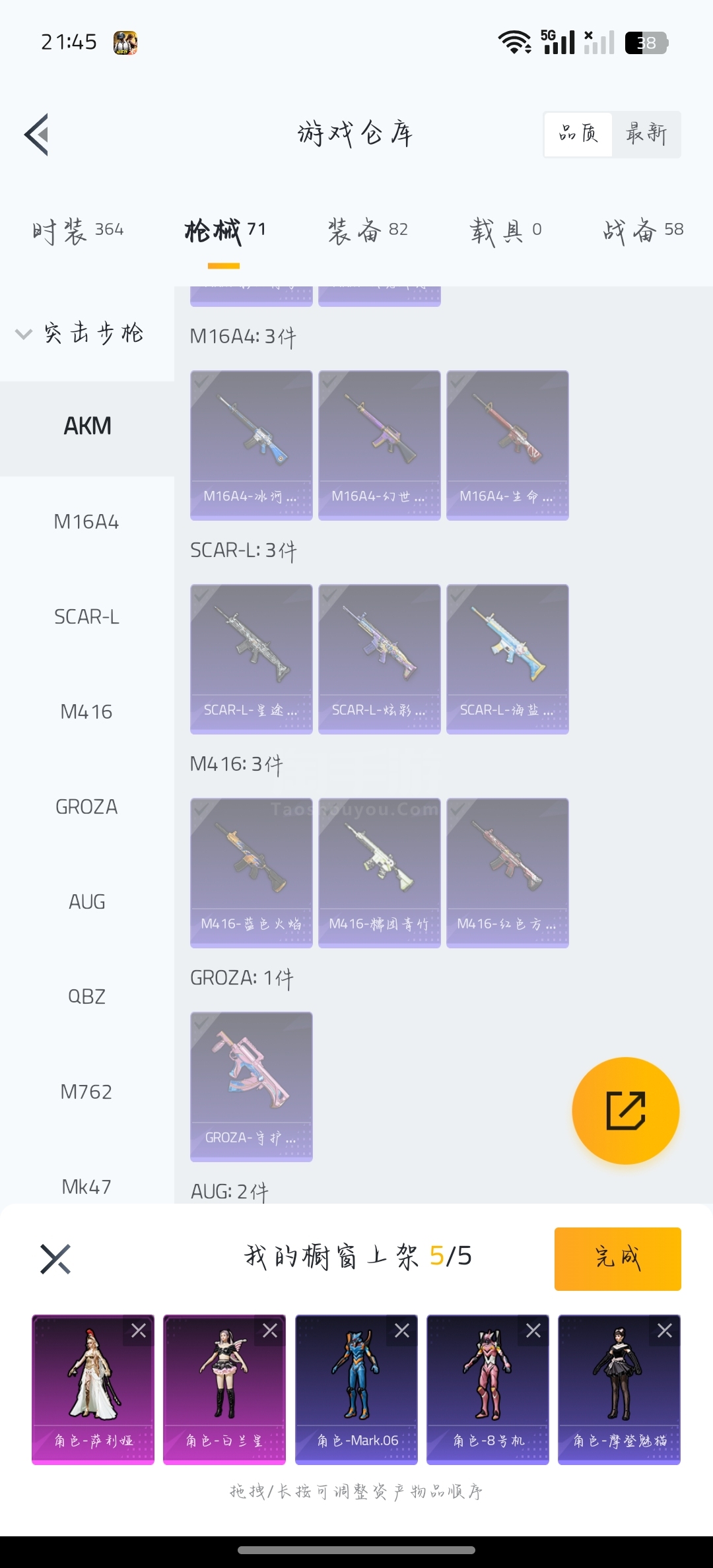
Task: Jump to the GROZA weapon section
Action: pos(86,807)
